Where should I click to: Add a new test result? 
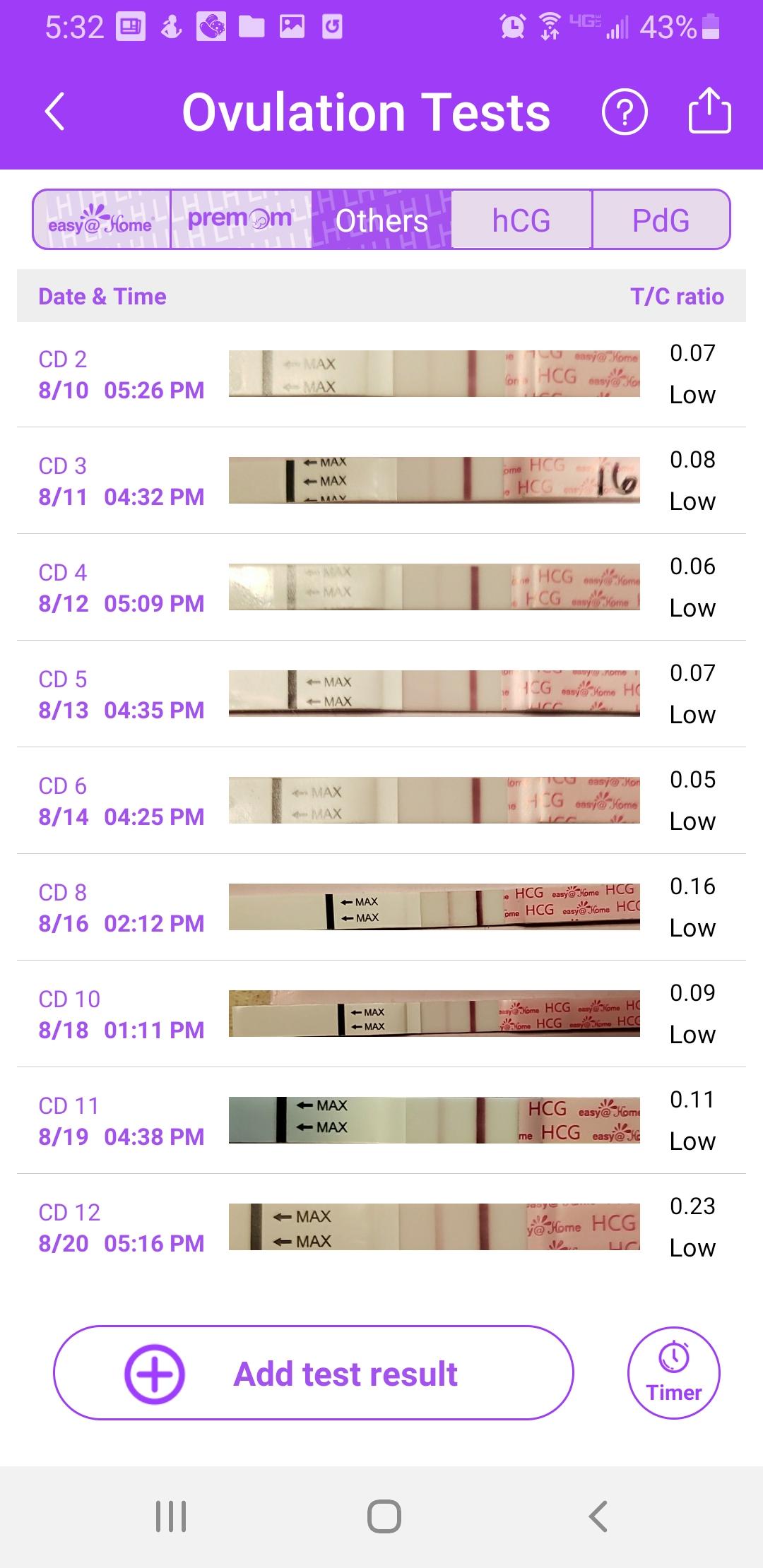(313, 1374)
